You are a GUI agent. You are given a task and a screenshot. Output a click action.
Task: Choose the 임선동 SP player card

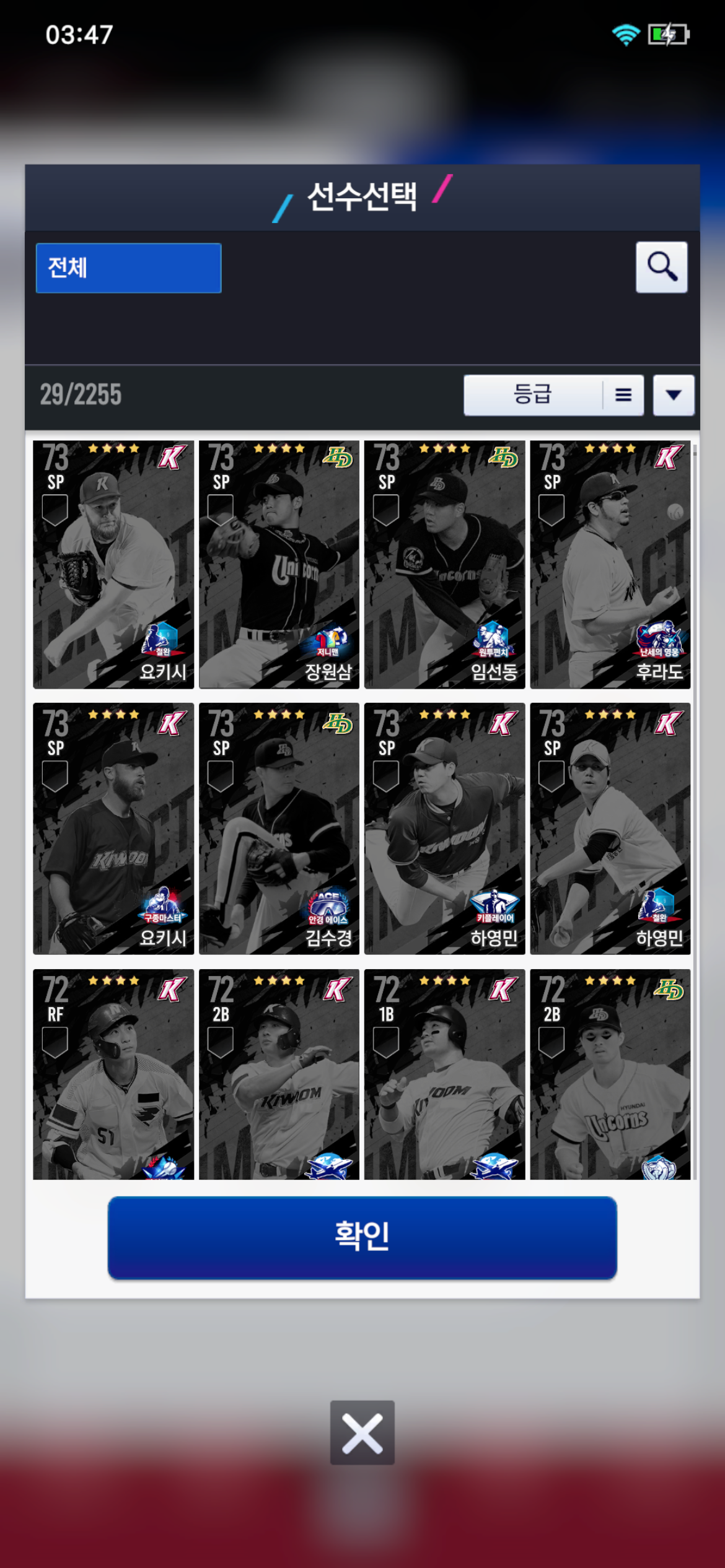tap(444, 564)
